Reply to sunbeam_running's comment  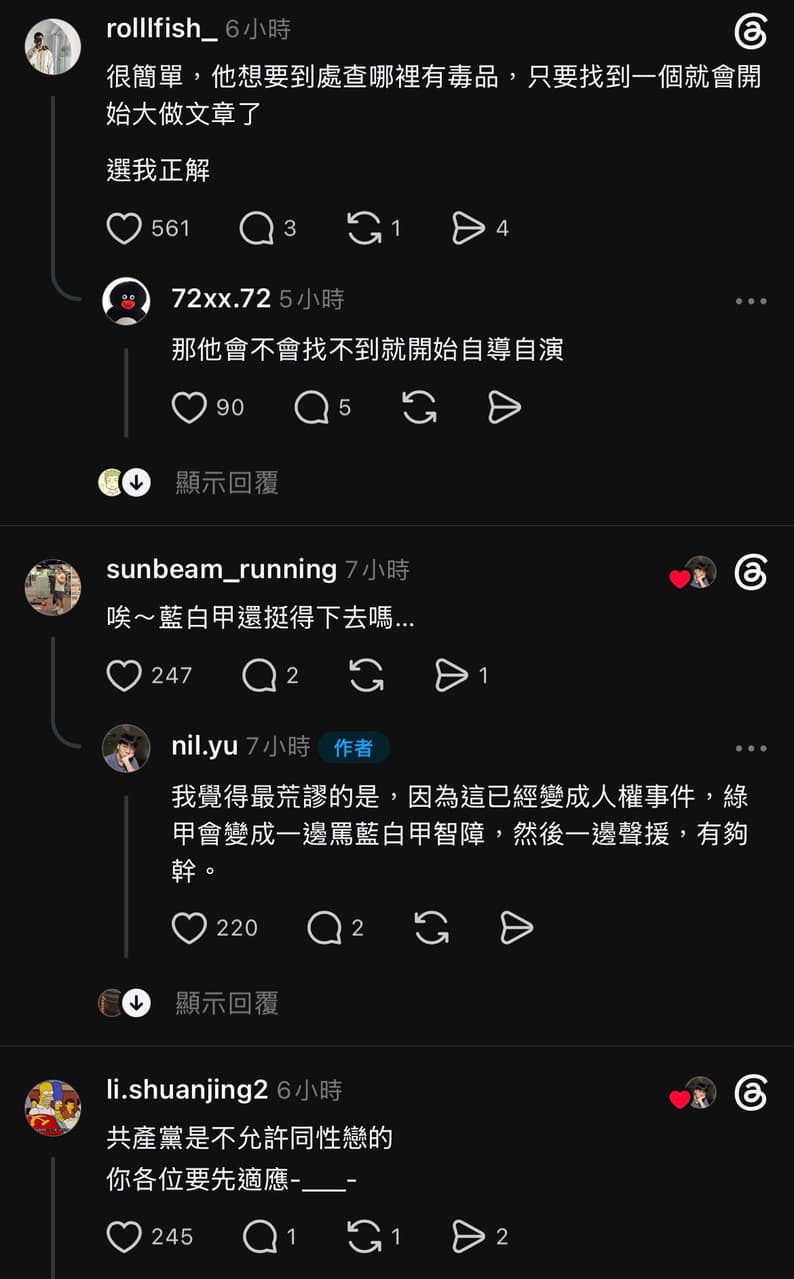(x=259, y=675)
